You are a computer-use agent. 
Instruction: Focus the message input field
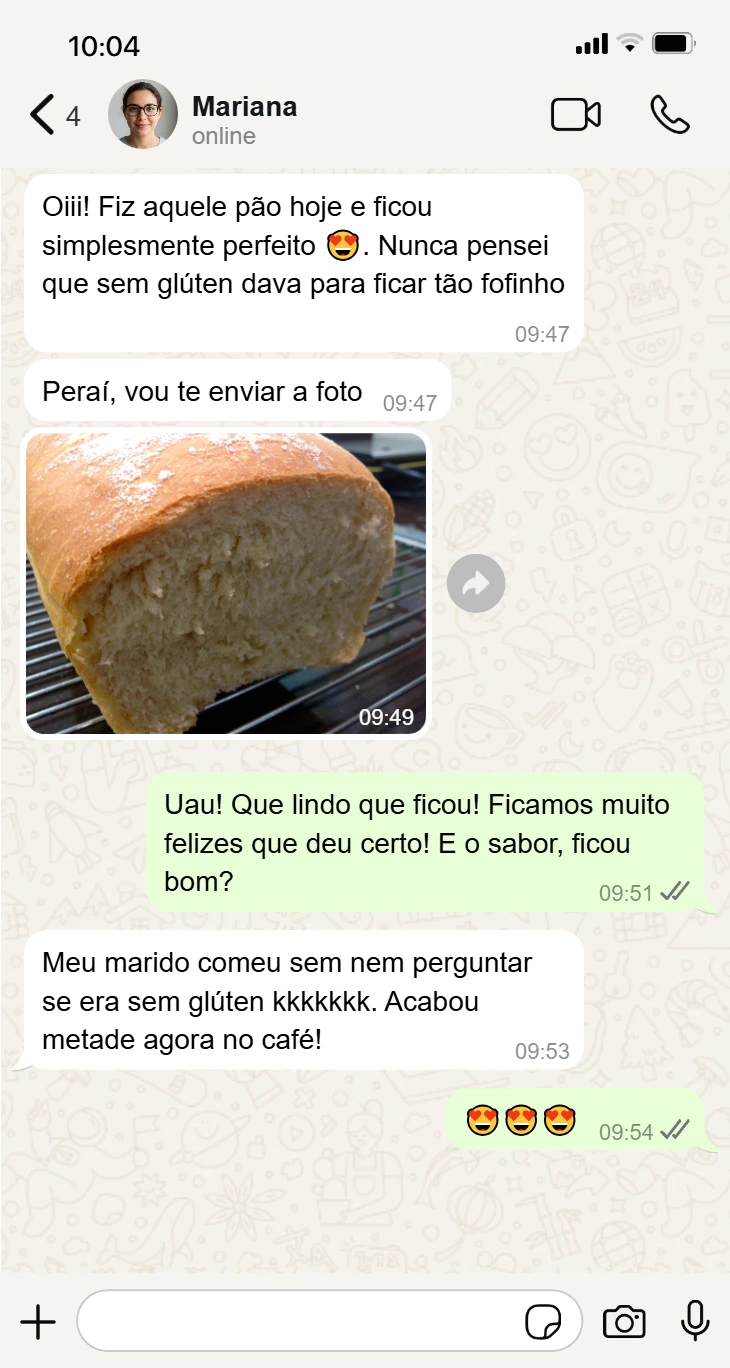click(300, 1322)
